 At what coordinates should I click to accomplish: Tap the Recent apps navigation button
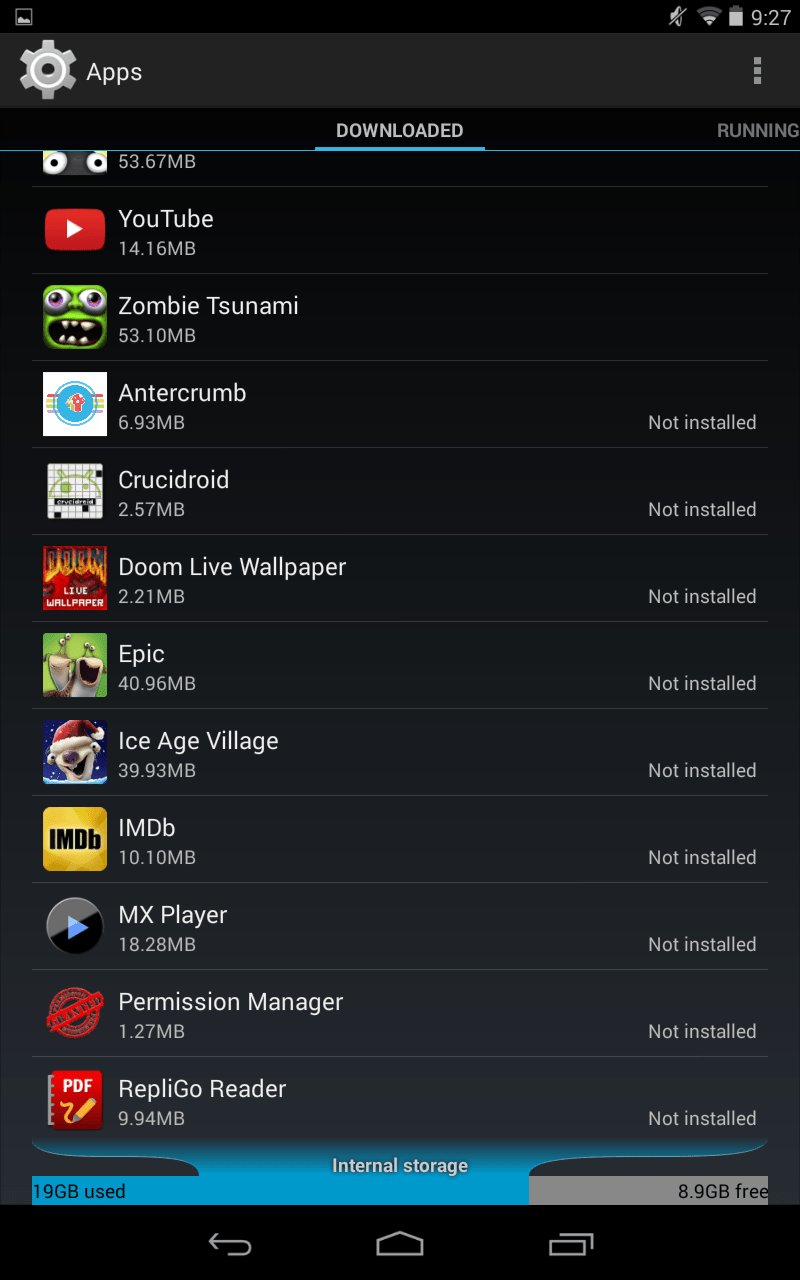tap(570, 1244)
